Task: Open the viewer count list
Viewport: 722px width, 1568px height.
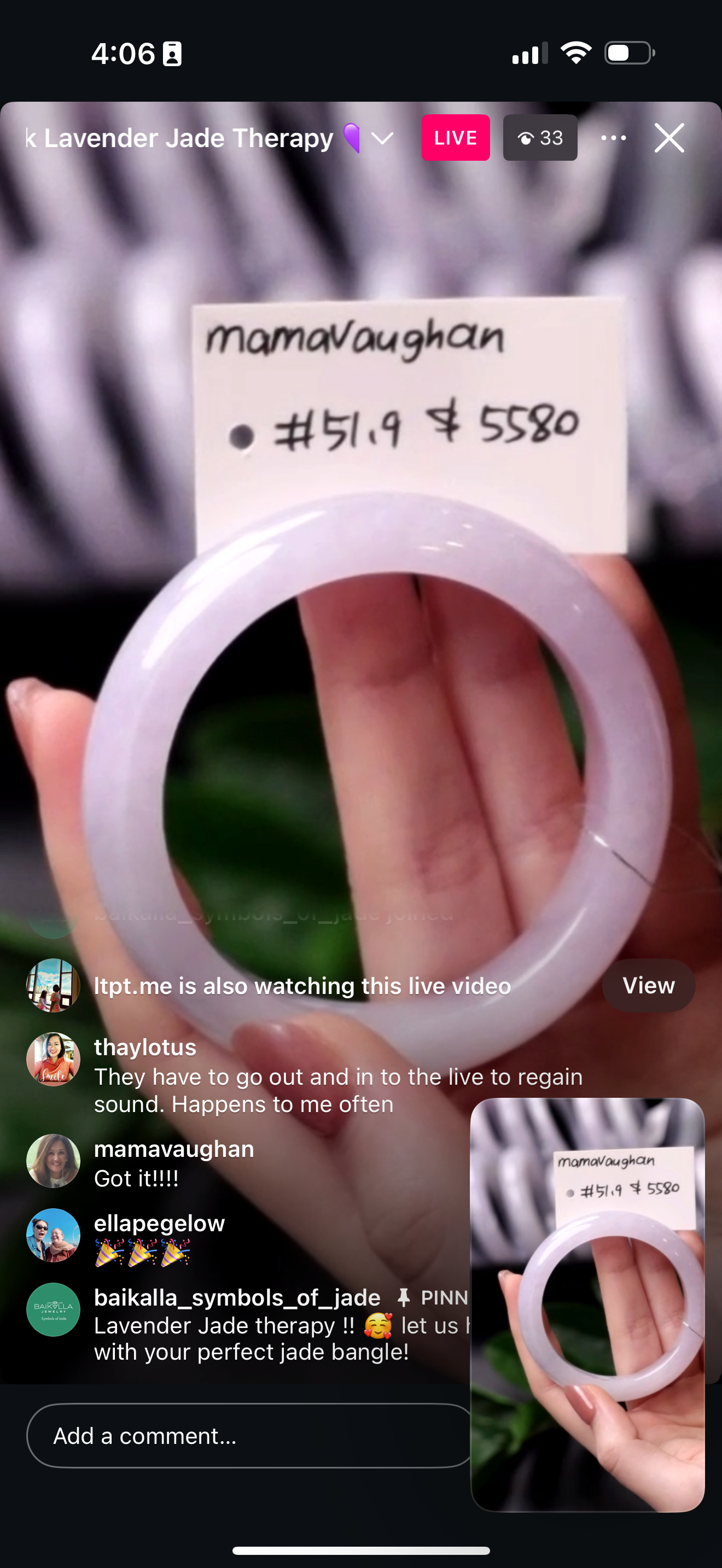Action: click(540, 138)
